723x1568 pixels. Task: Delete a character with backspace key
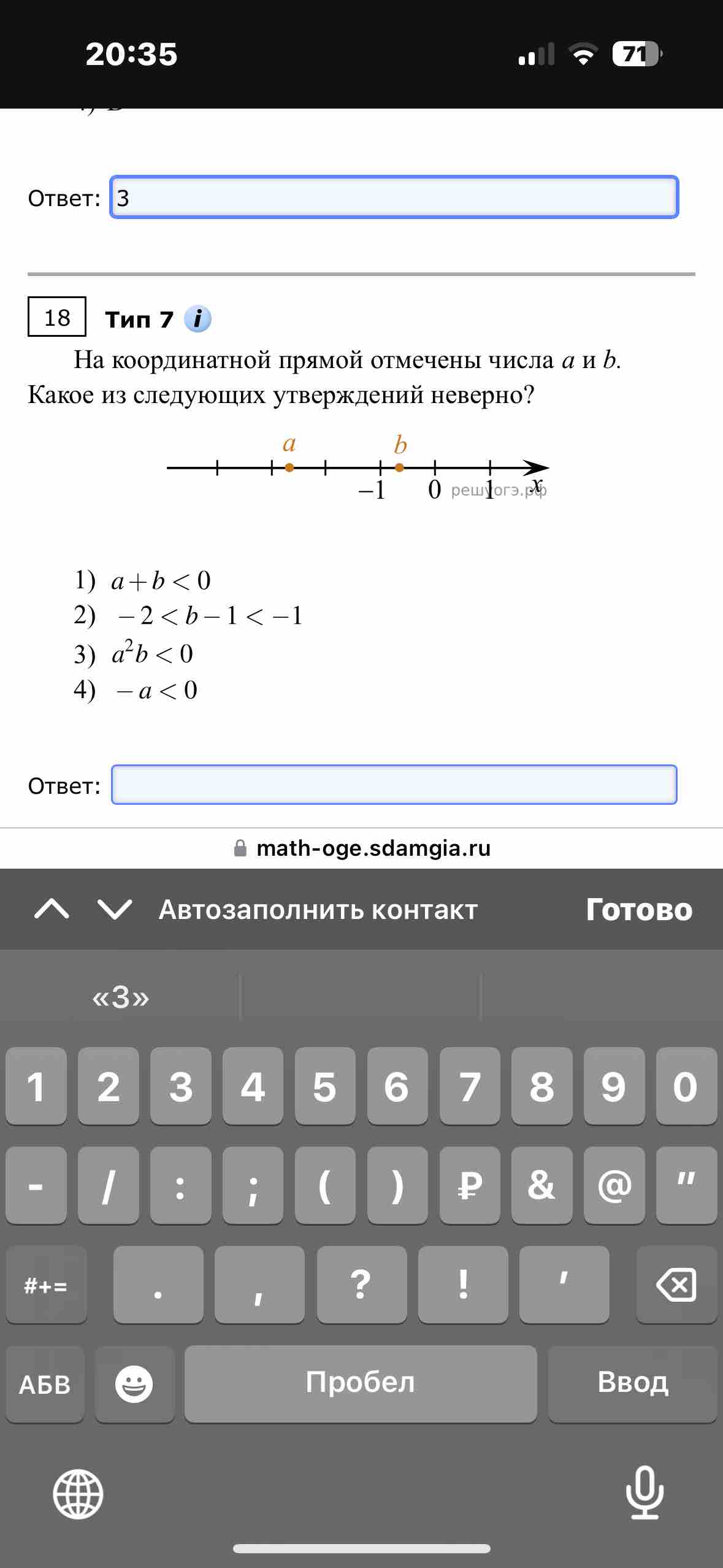[676, 1284]
